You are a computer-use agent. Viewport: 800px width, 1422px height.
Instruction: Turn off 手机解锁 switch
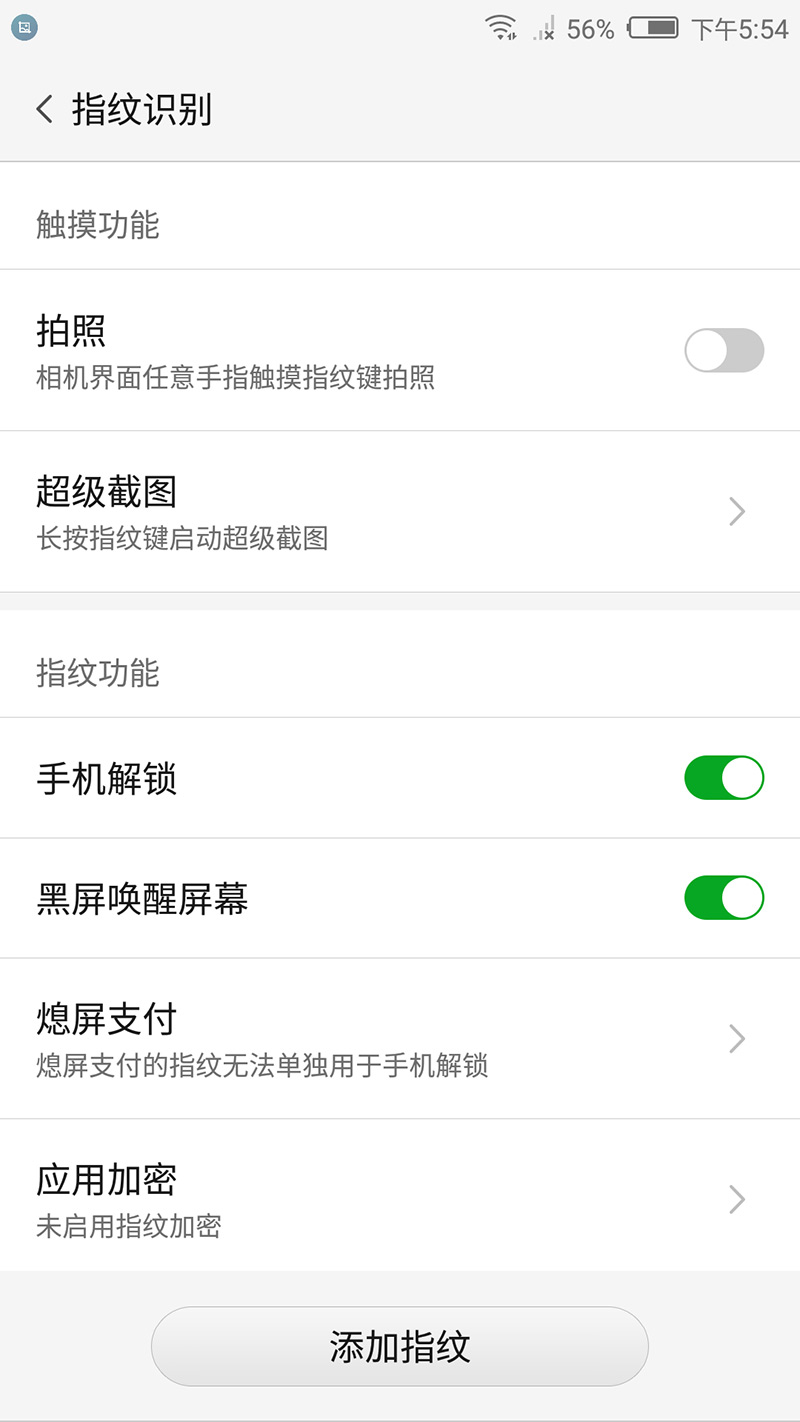coord(724,778)
